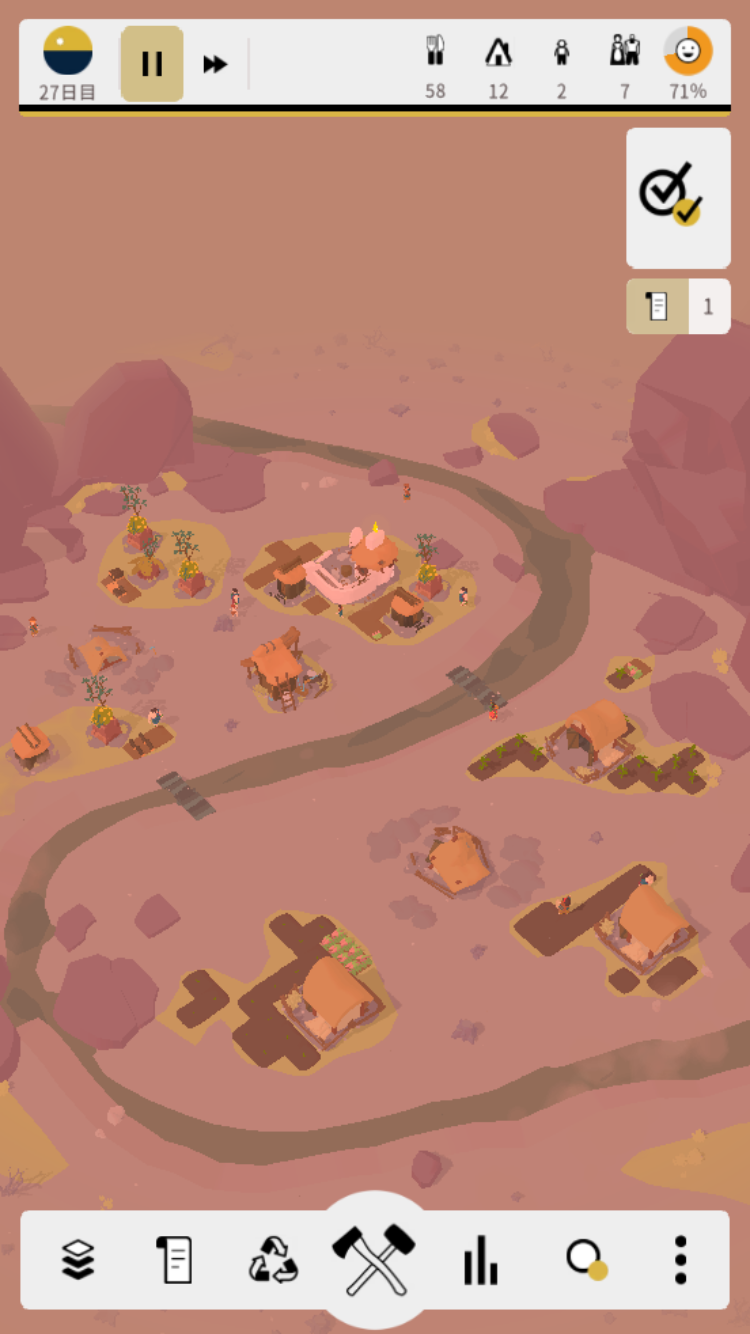Image resolution: width=750 pixels, height=1334 pixels.
Task: Open the day and night cycle indicator
Action: coord(68,52)
